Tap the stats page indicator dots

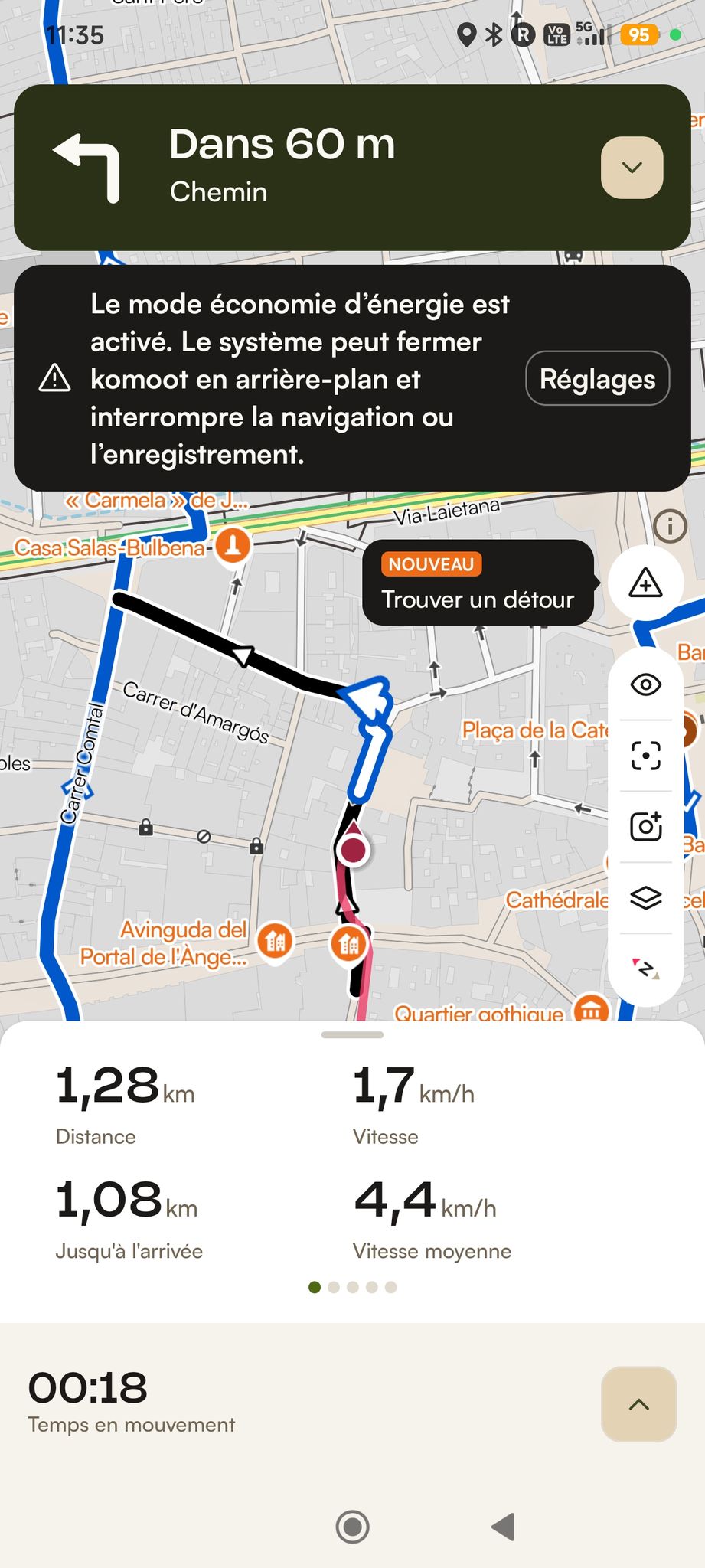(x=352, y=1287)
